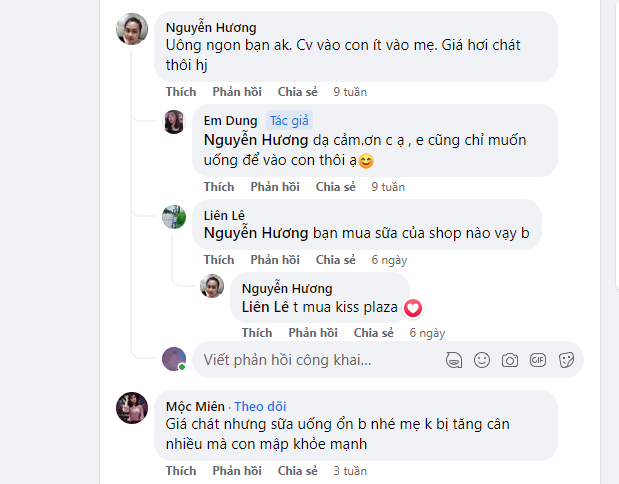Reply to the kiss plaza comment
619x484 pixels.
(313, 333)
